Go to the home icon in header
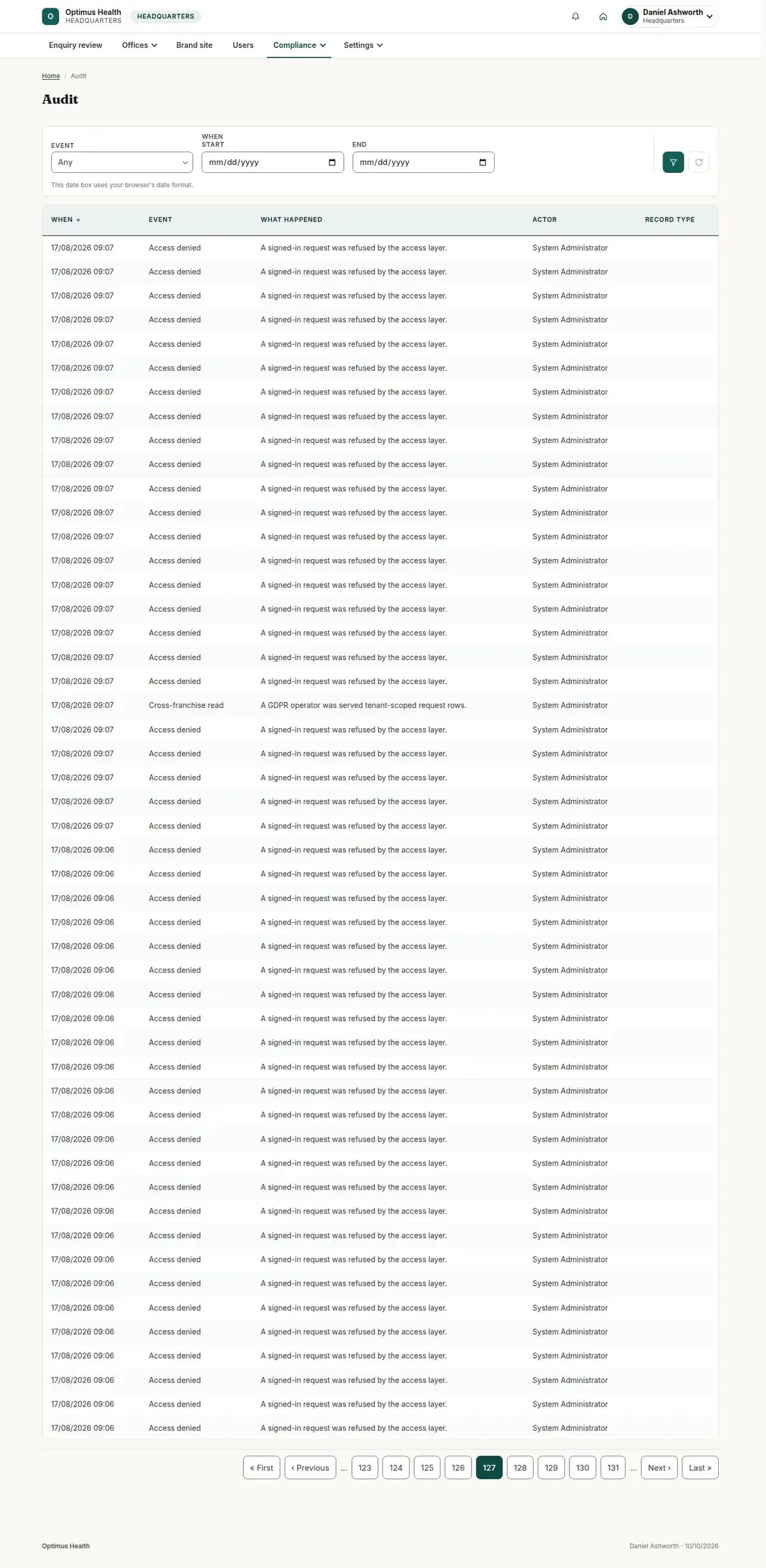 [x=603, y=17]
